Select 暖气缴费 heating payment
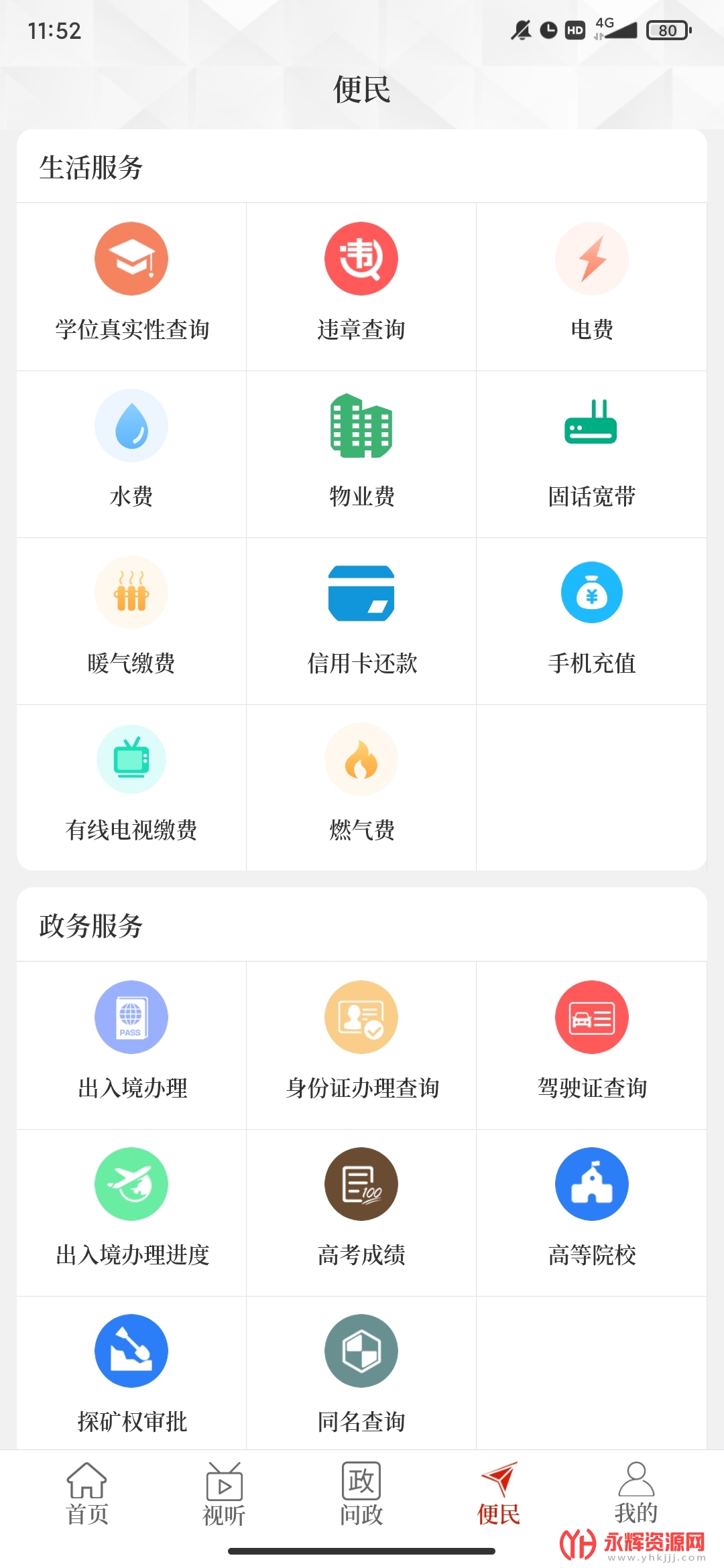The width and height of the screenshot is (724, 1568). 131,621
